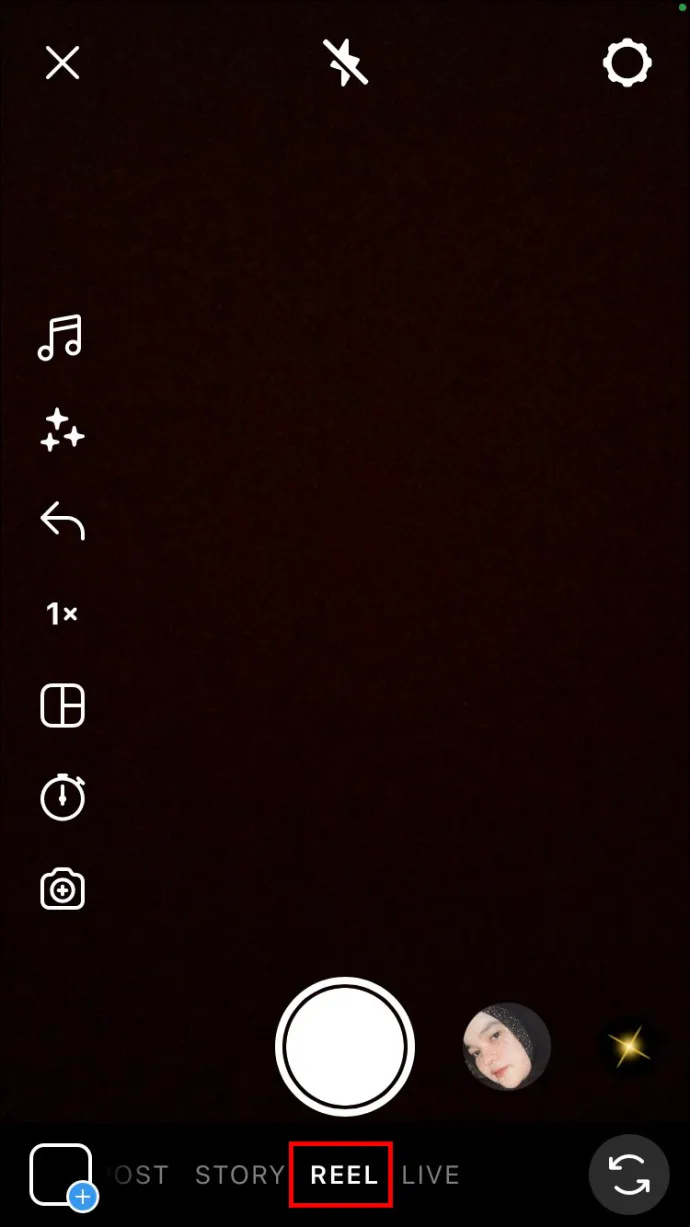Switch to POST mode
Image resolution: width=690 pixels, height=1227 pixels.
[138, 1175]
